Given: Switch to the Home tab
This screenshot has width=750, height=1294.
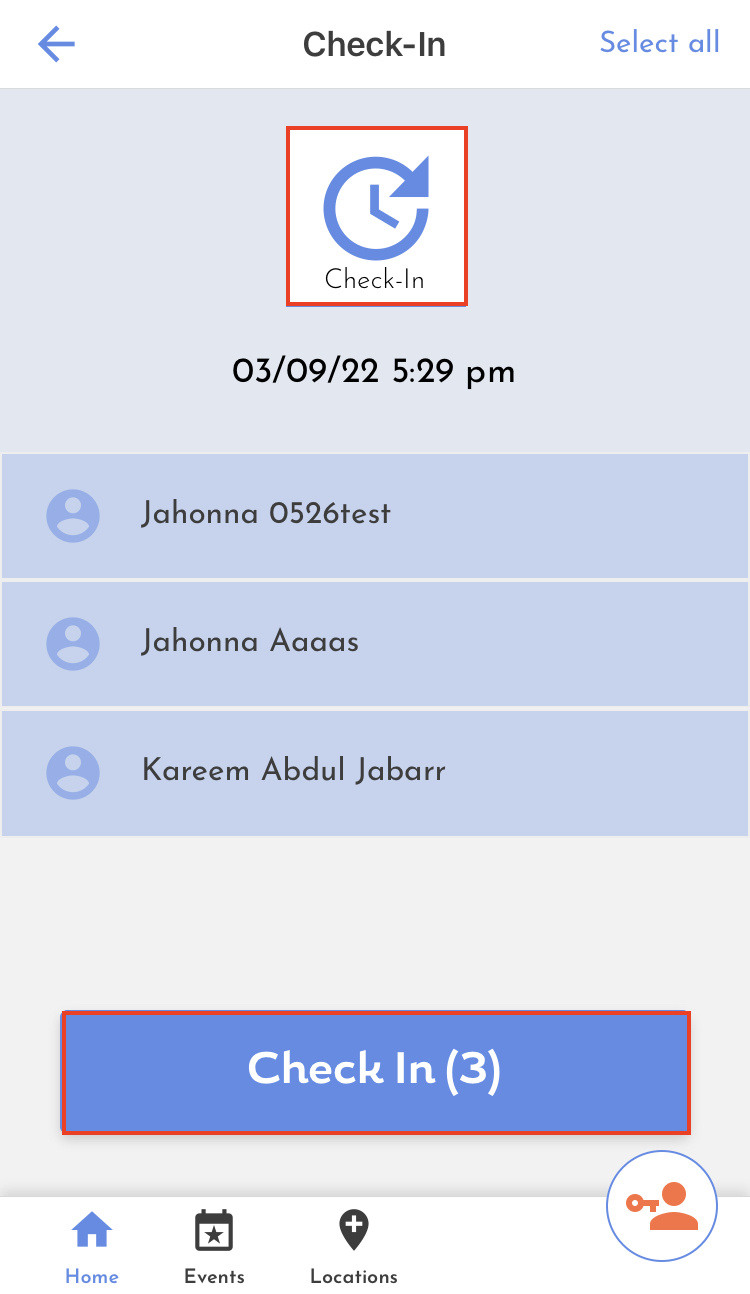Looking at the screenshot, I should coord(92,1247).
